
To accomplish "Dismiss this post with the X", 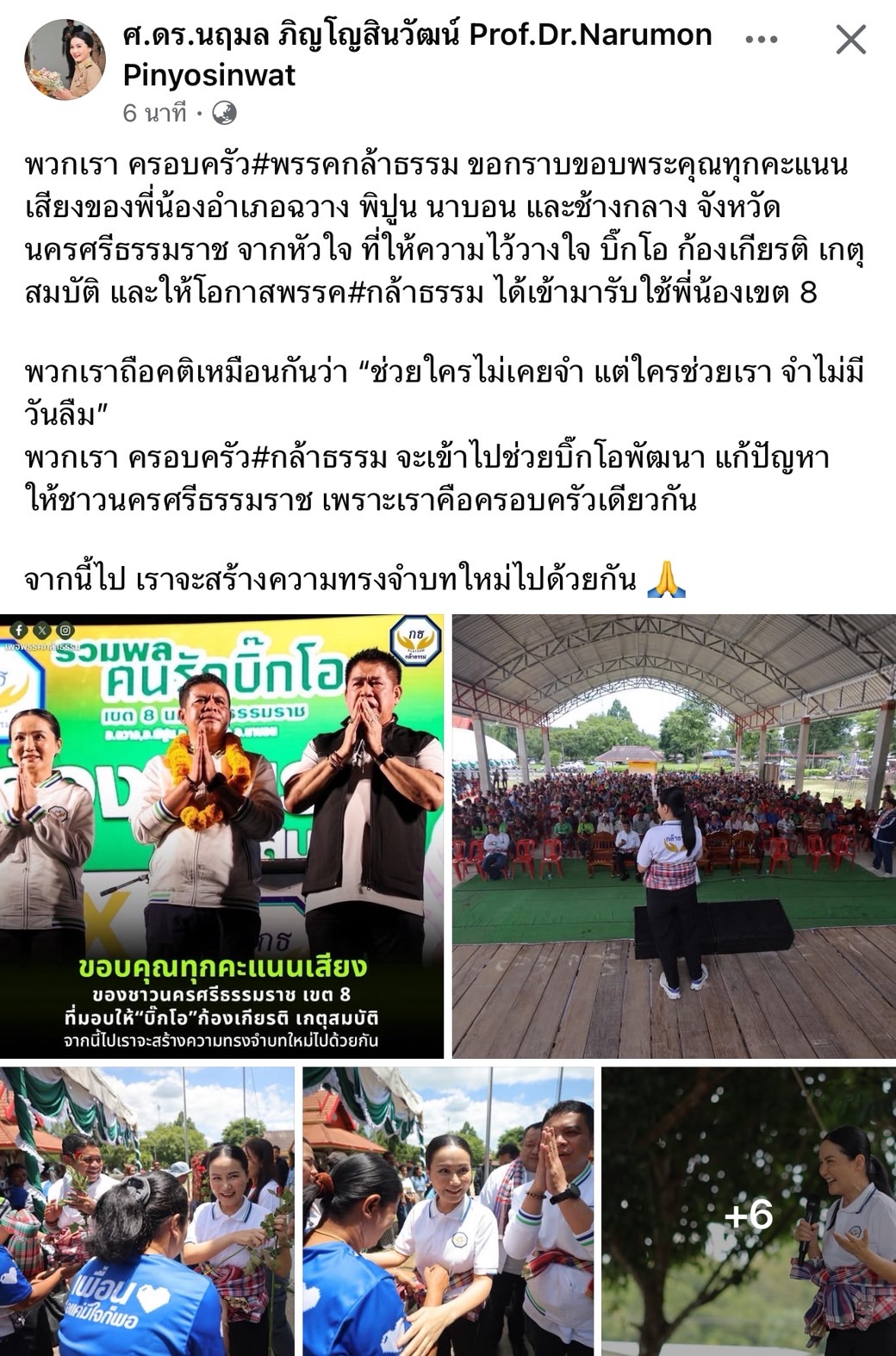I will [x=850, y=40].
